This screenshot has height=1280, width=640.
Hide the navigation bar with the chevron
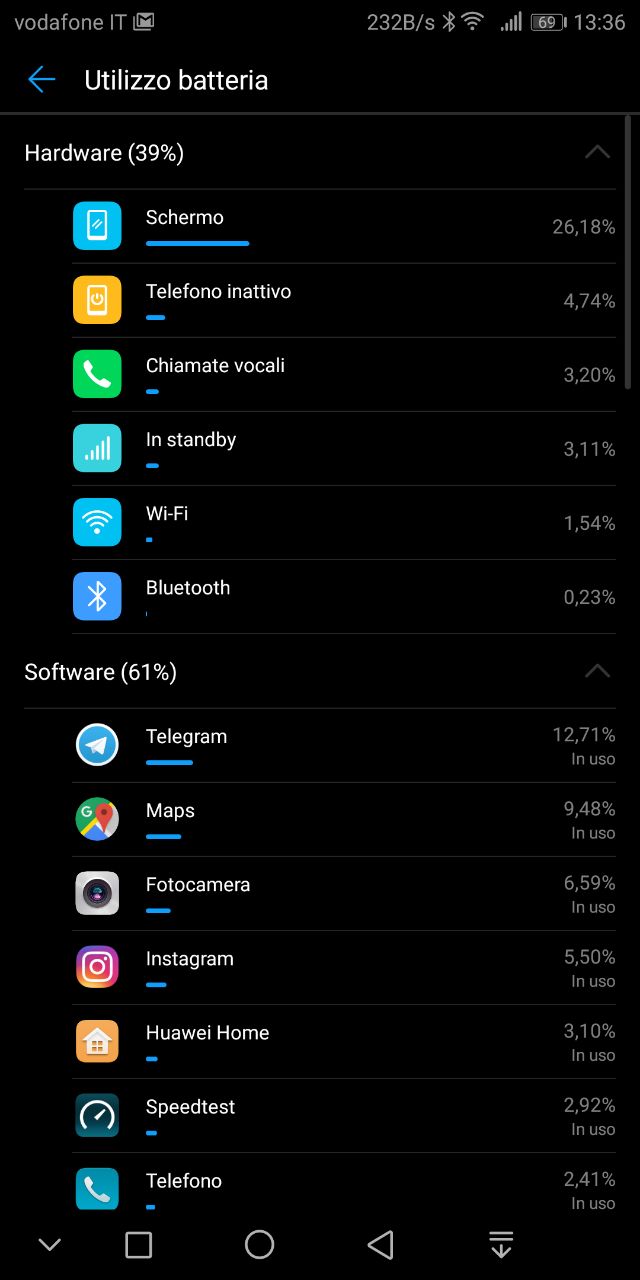tap(49, 1245)
